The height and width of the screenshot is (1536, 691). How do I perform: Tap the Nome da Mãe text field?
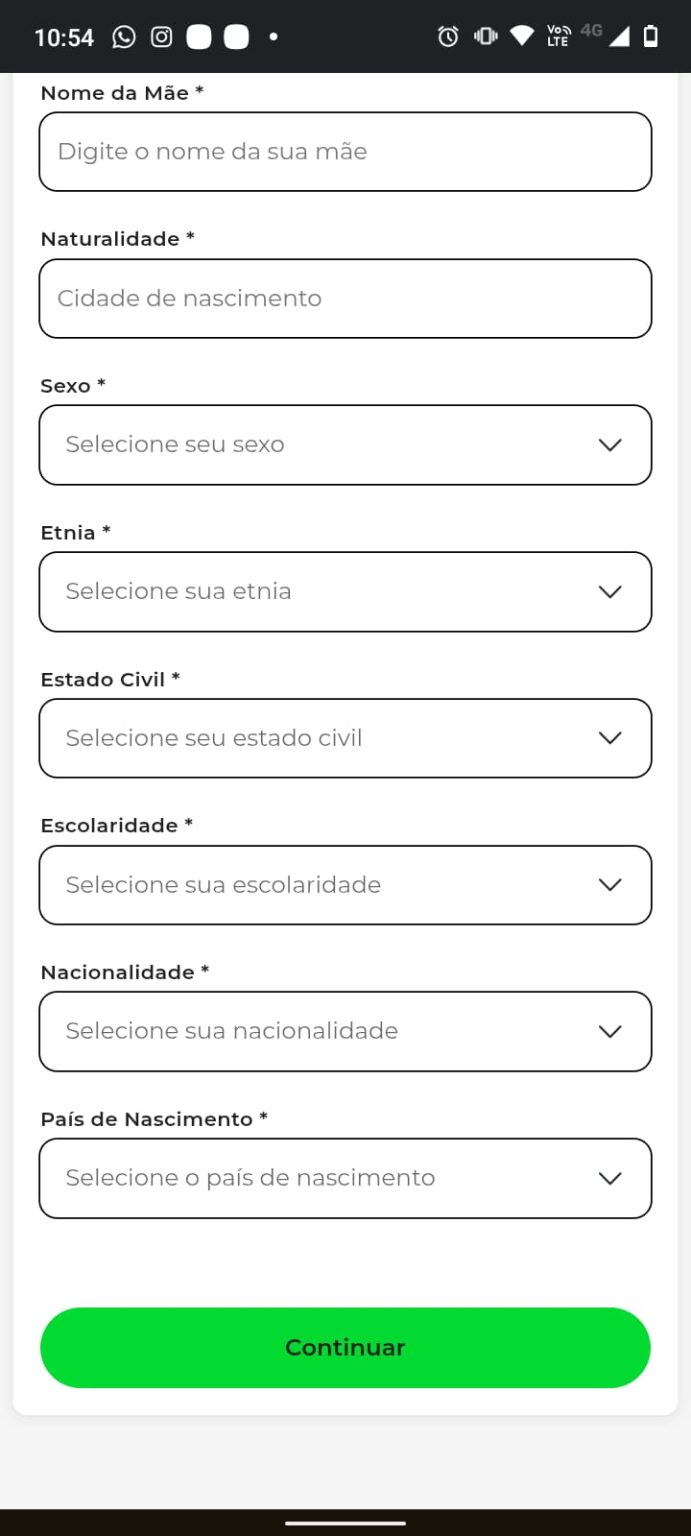[345, 152]
